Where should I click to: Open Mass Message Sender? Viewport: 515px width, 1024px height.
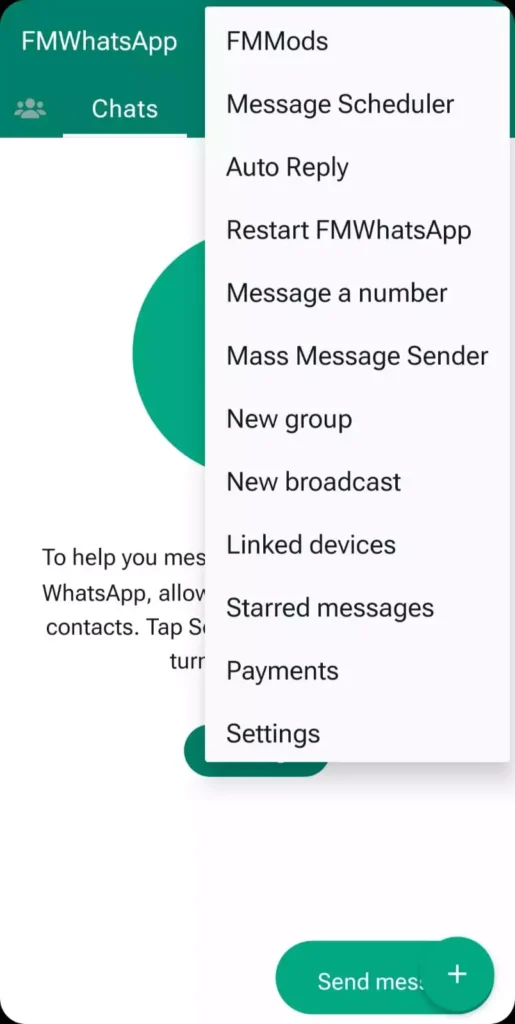click(357, 356)
